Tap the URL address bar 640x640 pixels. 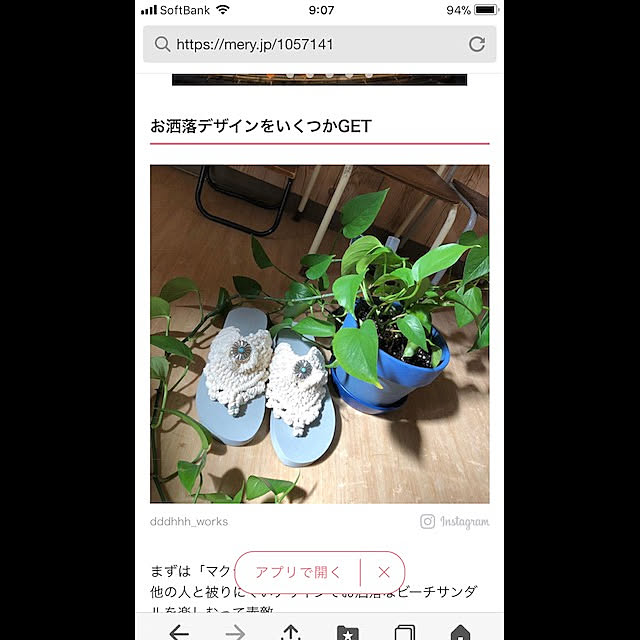tap(310, 44)
